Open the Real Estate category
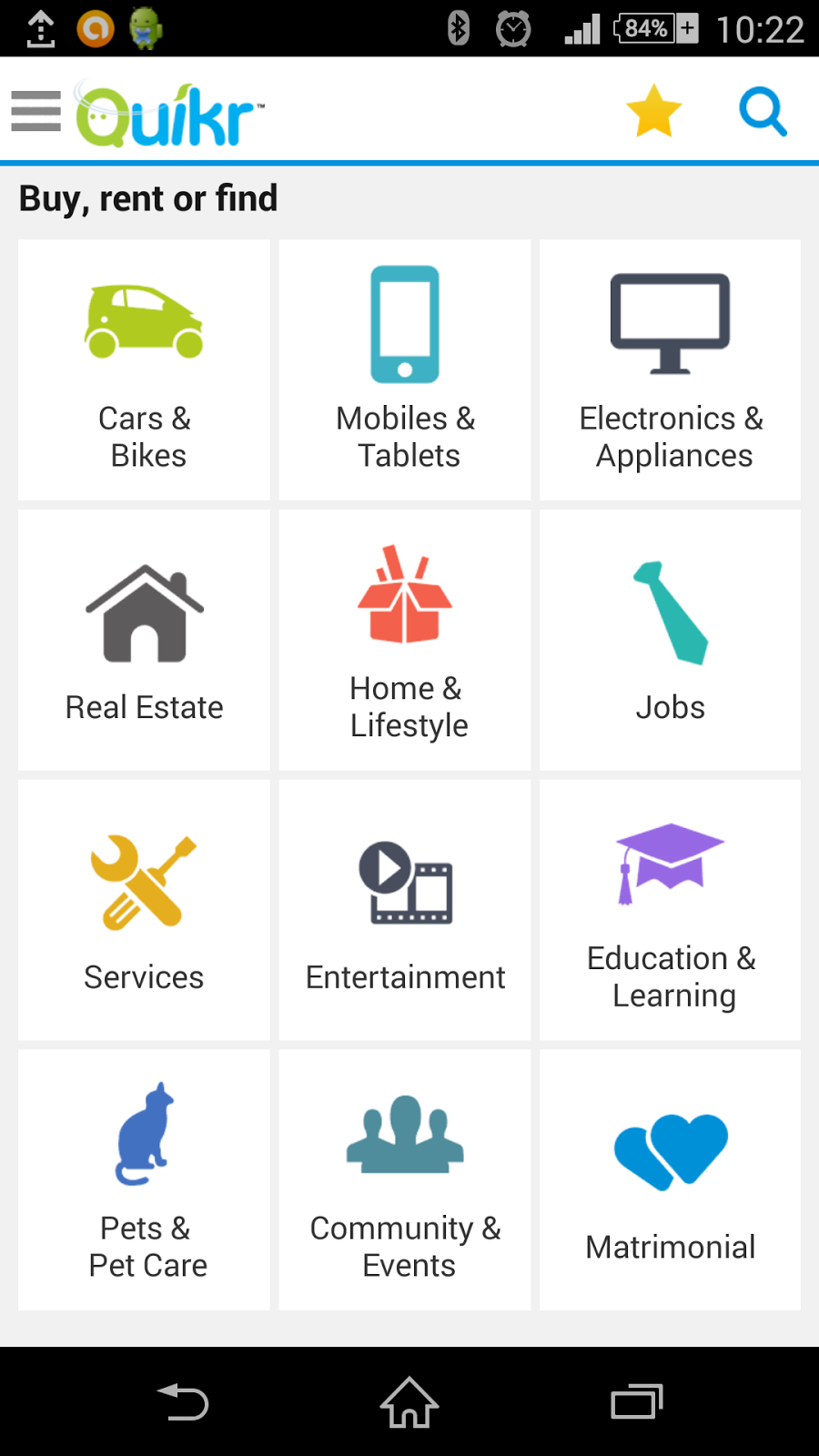The height and width of the screenshot is (1456, 819). click(x=144, y=640)
